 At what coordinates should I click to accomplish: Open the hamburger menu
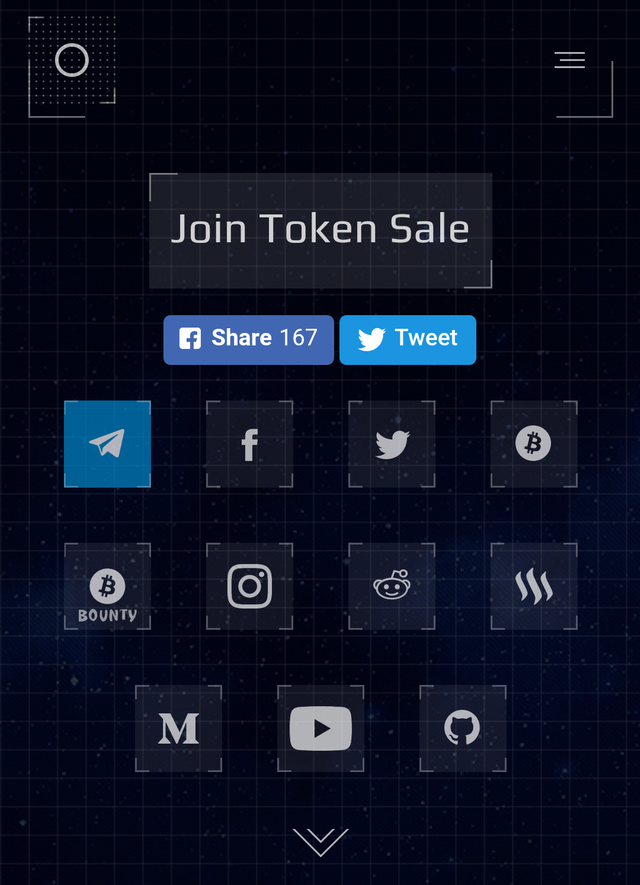[570, 60]
